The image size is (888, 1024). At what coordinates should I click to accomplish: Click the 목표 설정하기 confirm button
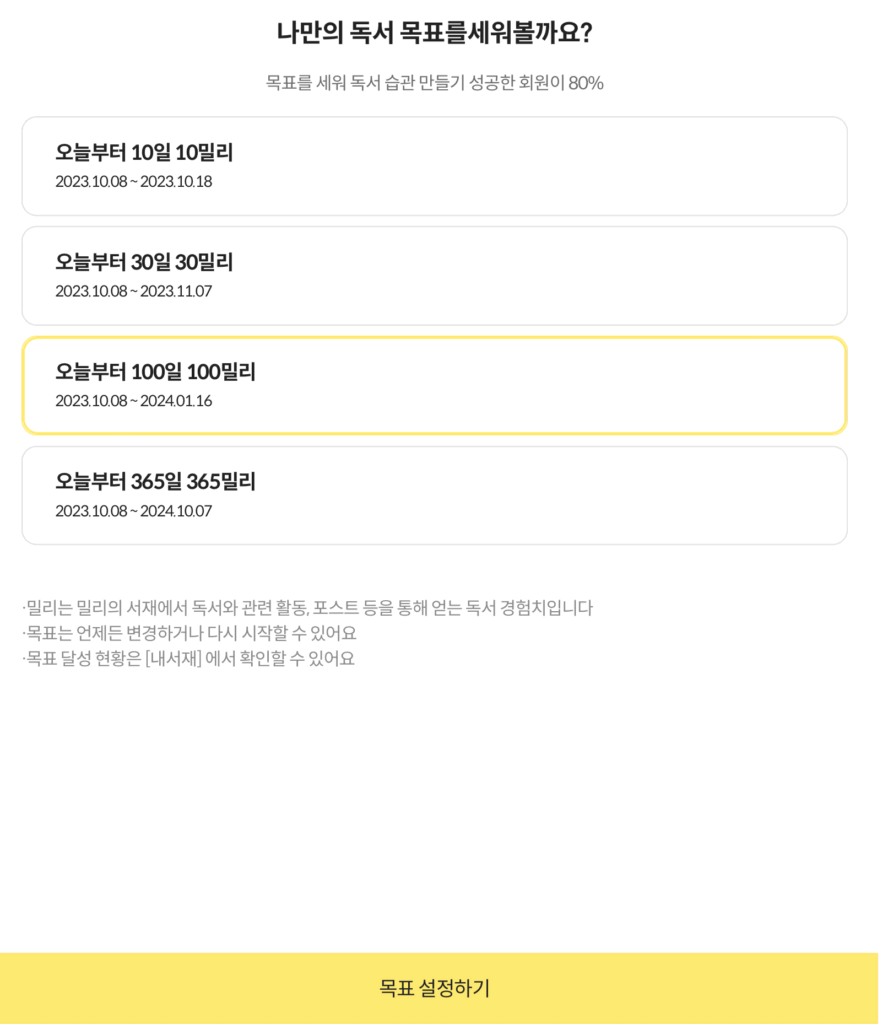[x=434, y=989]
